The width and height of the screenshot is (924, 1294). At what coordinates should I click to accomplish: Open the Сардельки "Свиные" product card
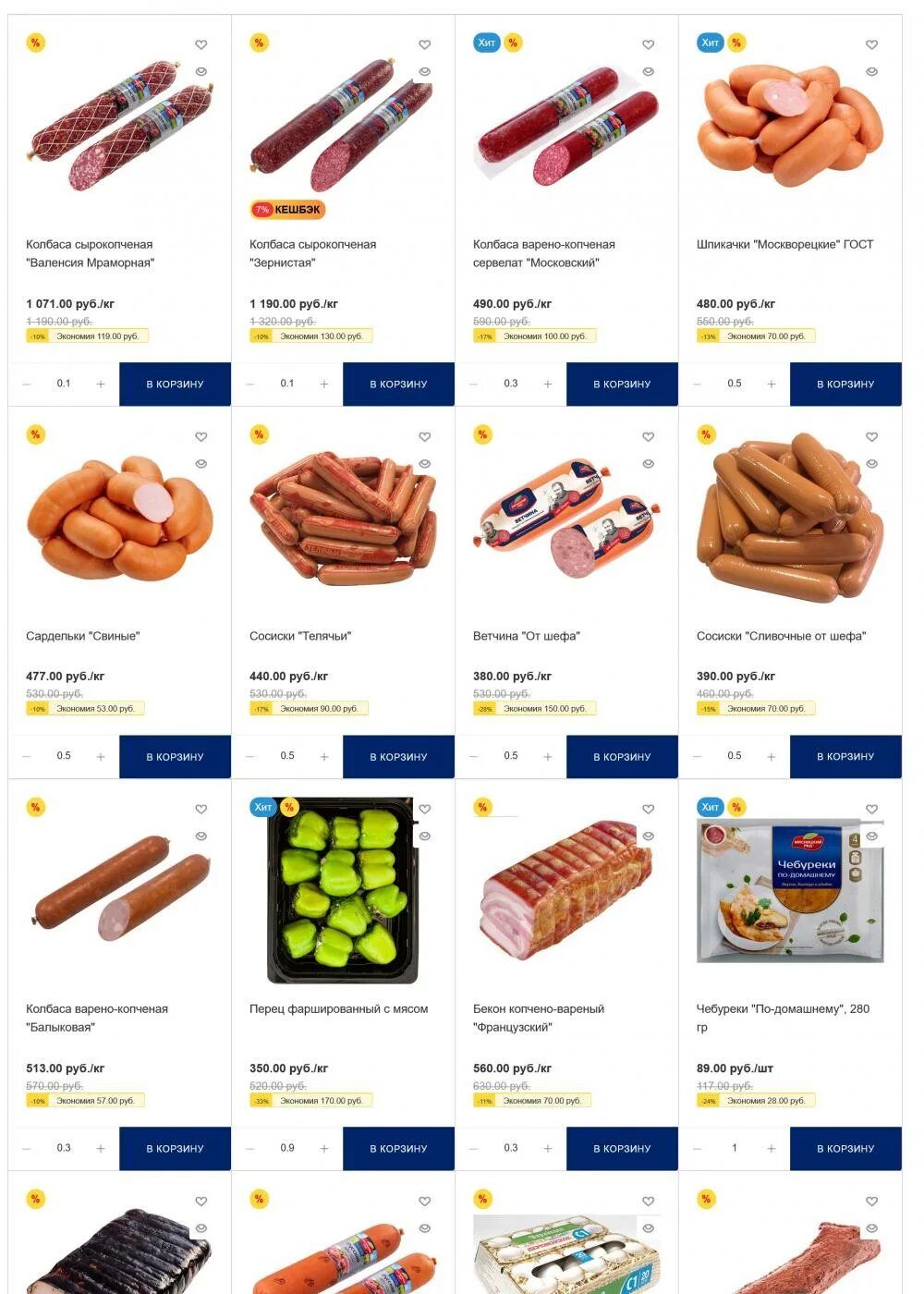(x=82, y=636)
